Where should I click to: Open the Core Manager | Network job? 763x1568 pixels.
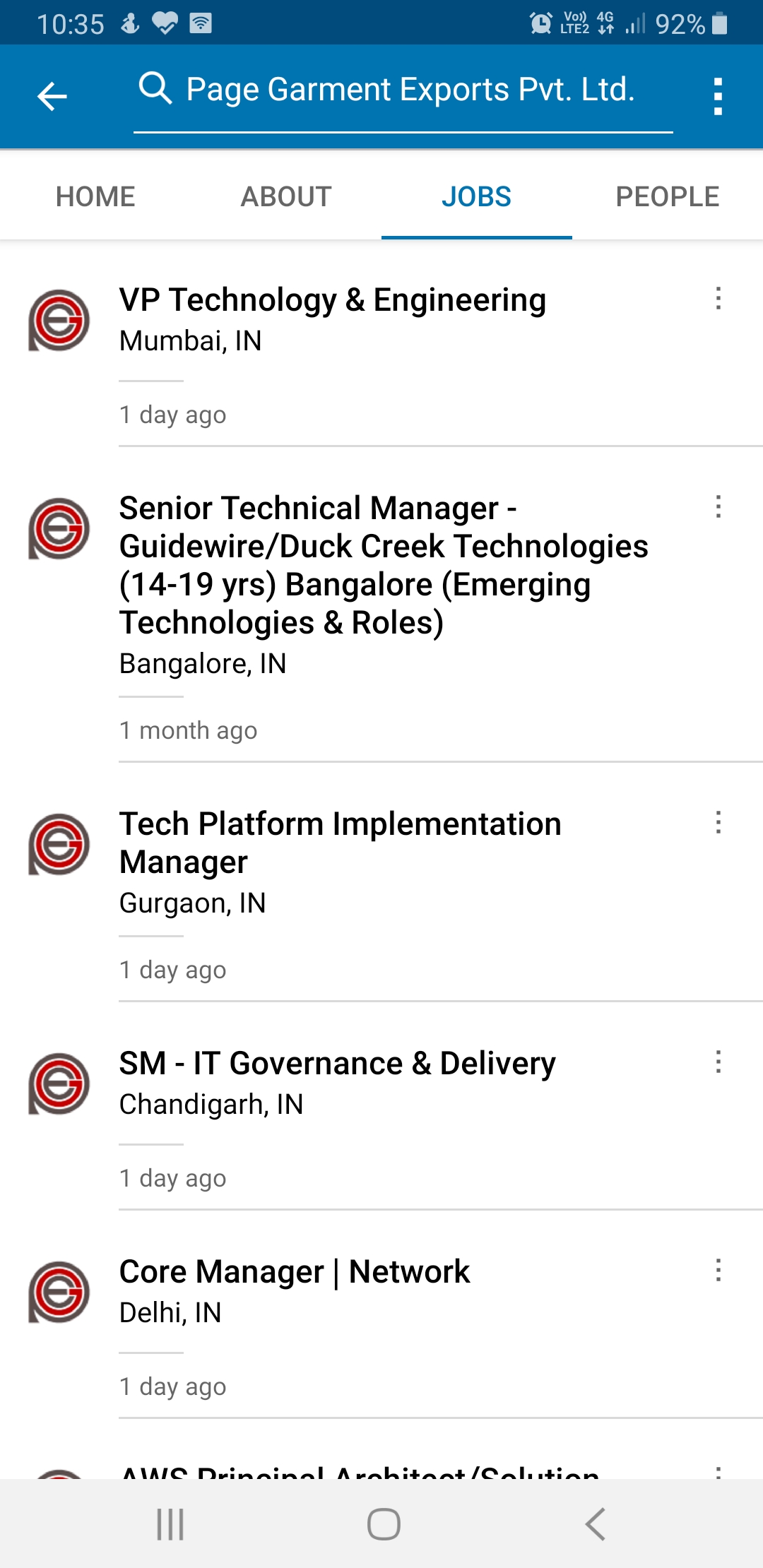click(295, 1272)
